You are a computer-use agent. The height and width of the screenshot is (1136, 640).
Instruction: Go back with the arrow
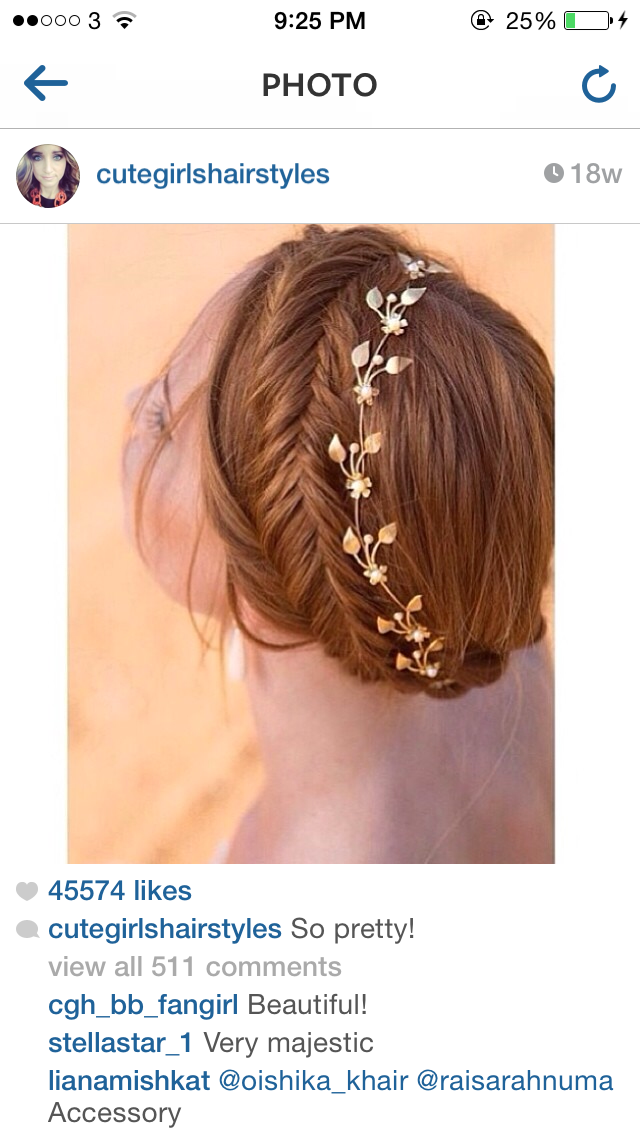coord(46,83)
